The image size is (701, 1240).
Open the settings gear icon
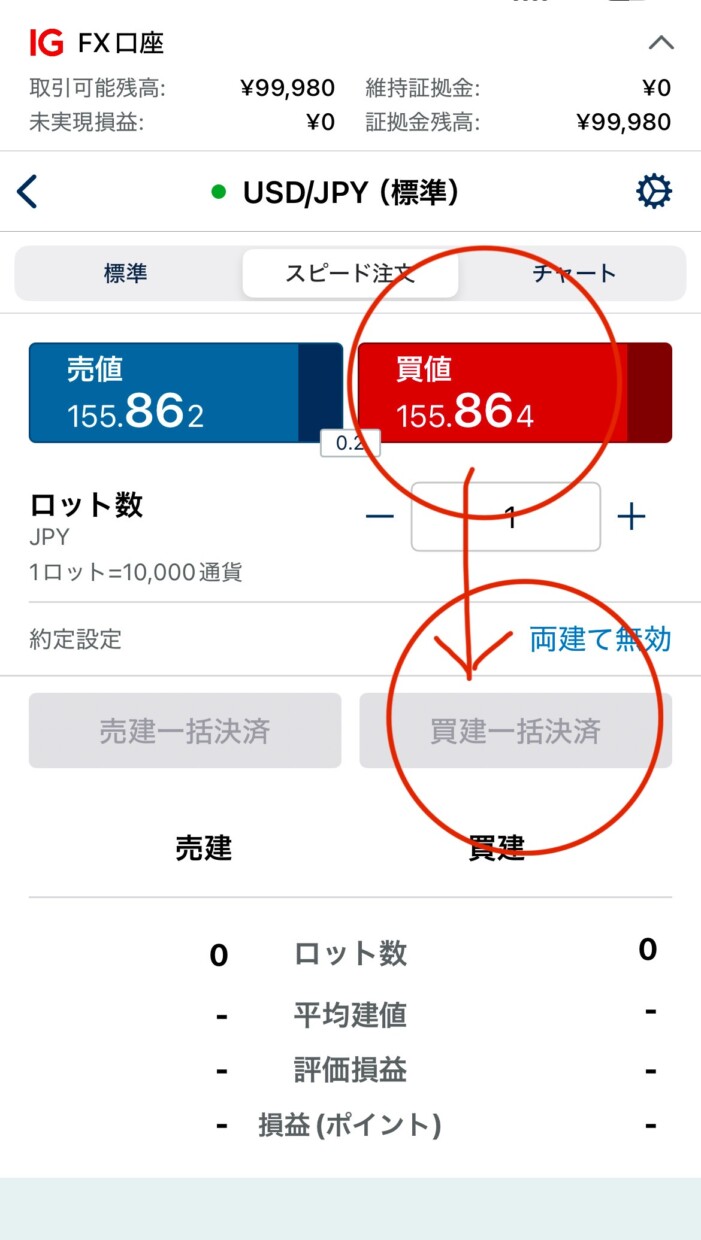(654, 191)
